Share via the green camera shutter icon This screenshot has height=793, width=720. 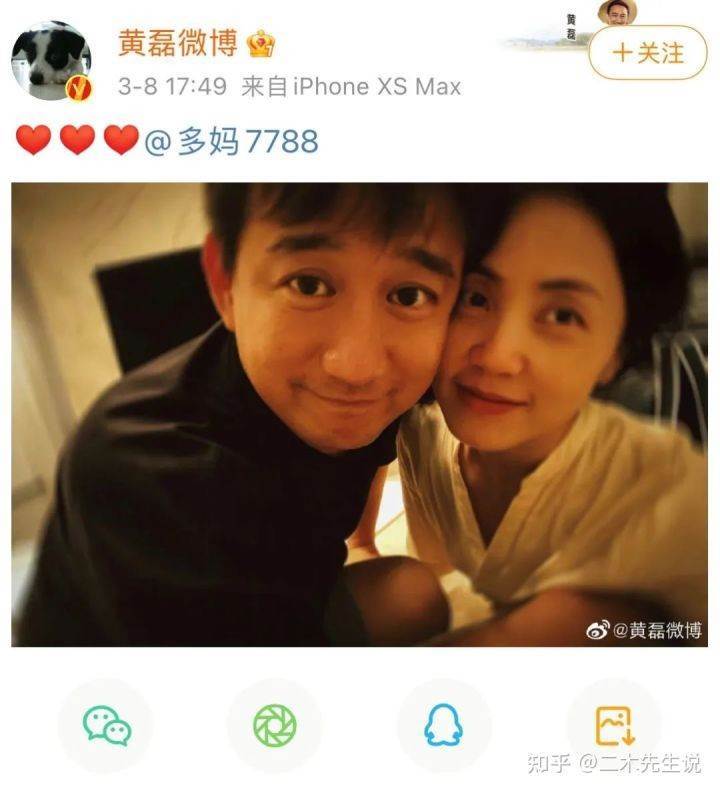tap(274, 726)
